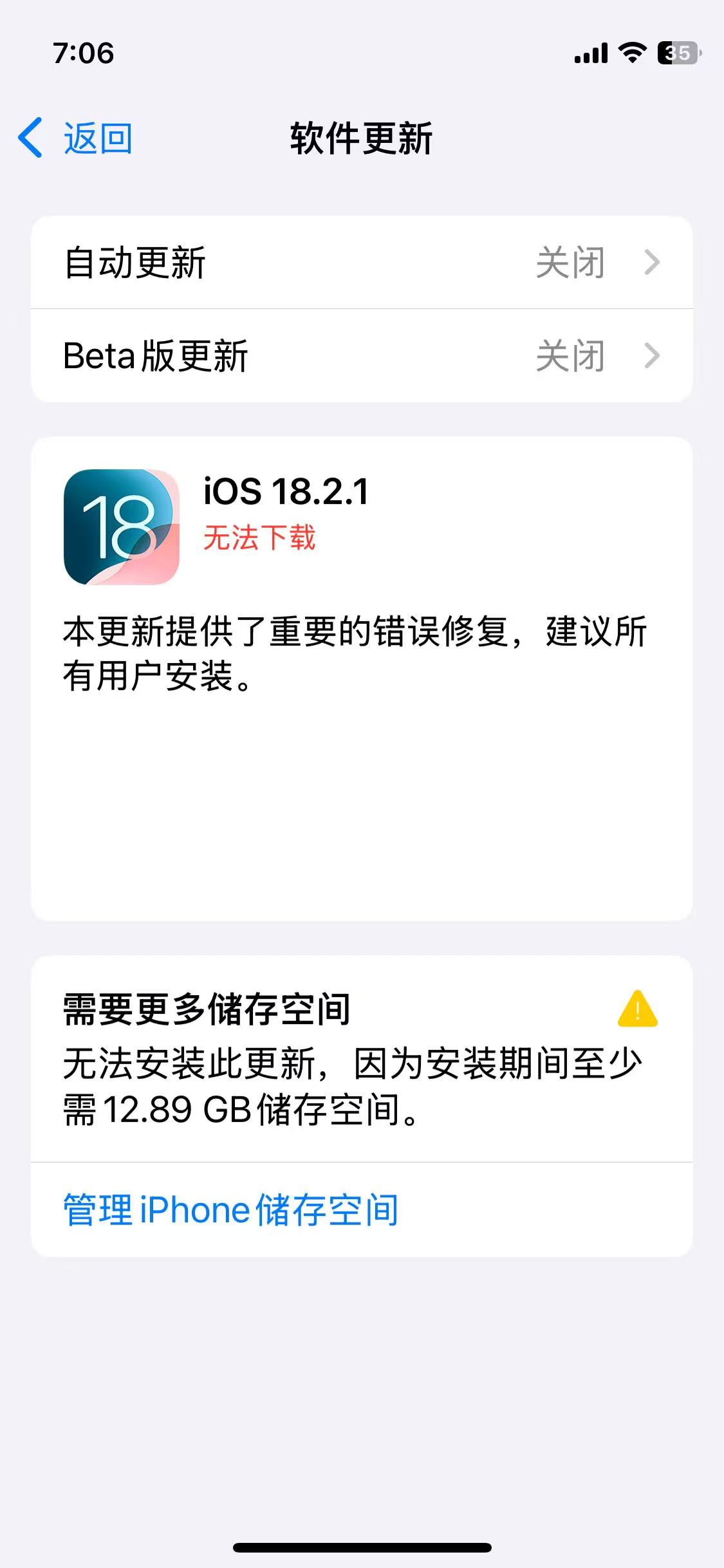The width and height of the screenshot is (724, 1568).
Task: Open 自动更新 settings row
Action: 362,263
